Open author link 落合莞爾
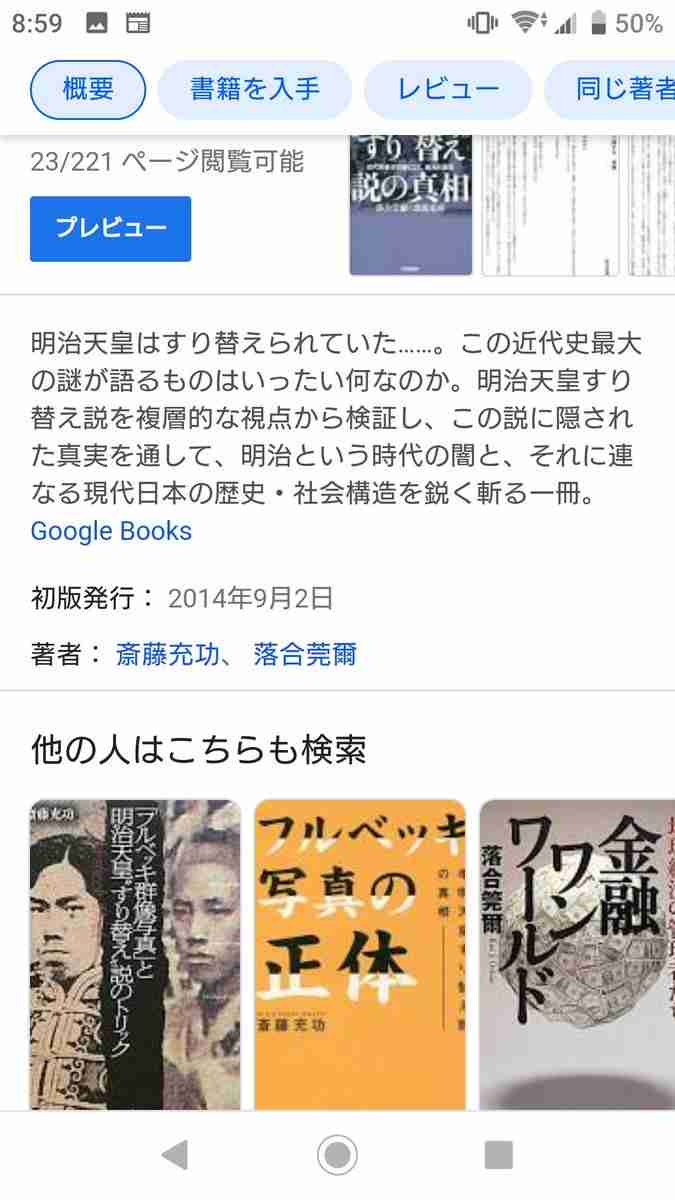This screenshot has height=1200, width=675. tap(304, 655)
